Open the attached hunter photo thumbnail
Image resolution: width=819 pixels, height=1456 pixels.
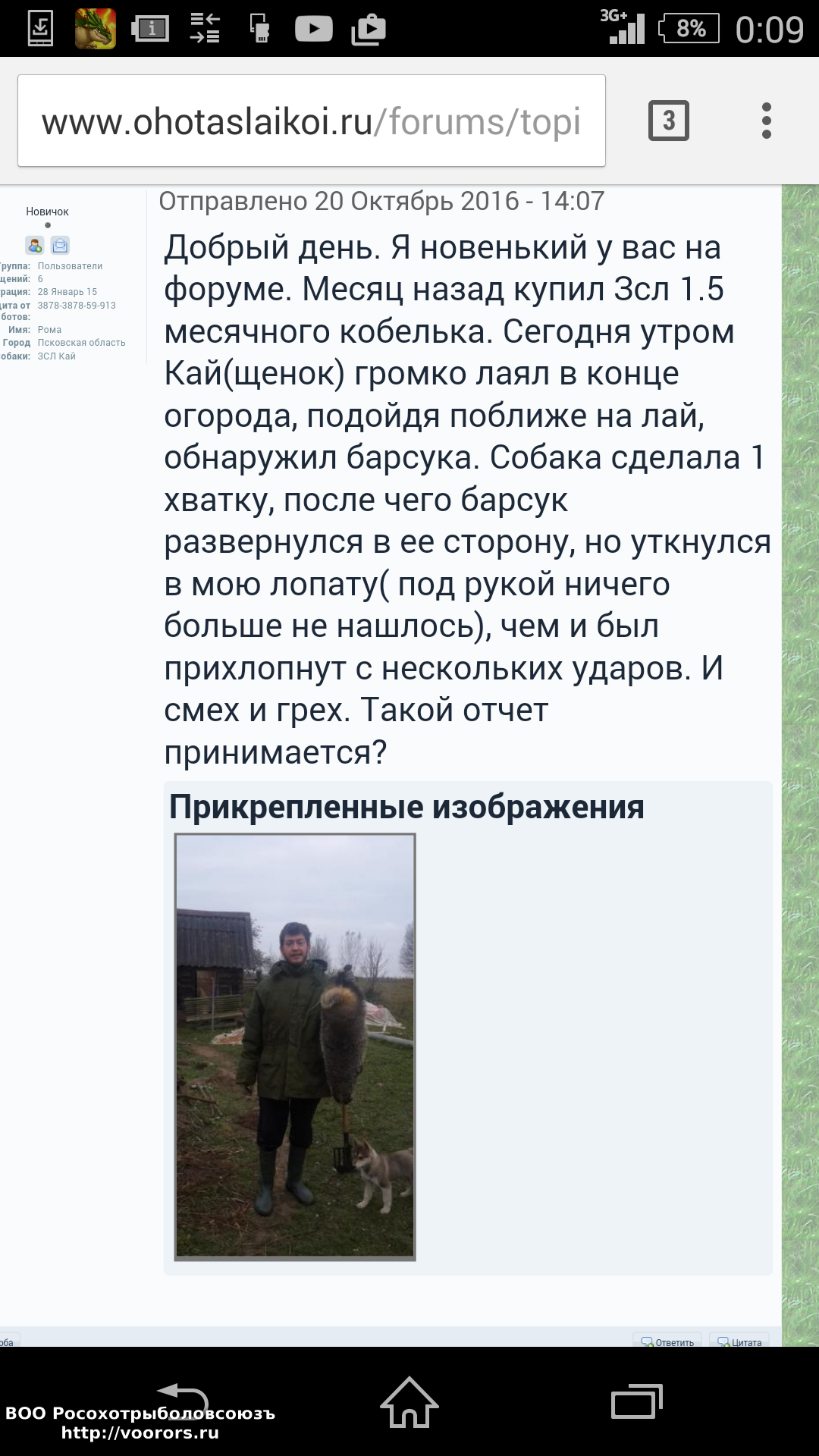(x=295, y=1046)
